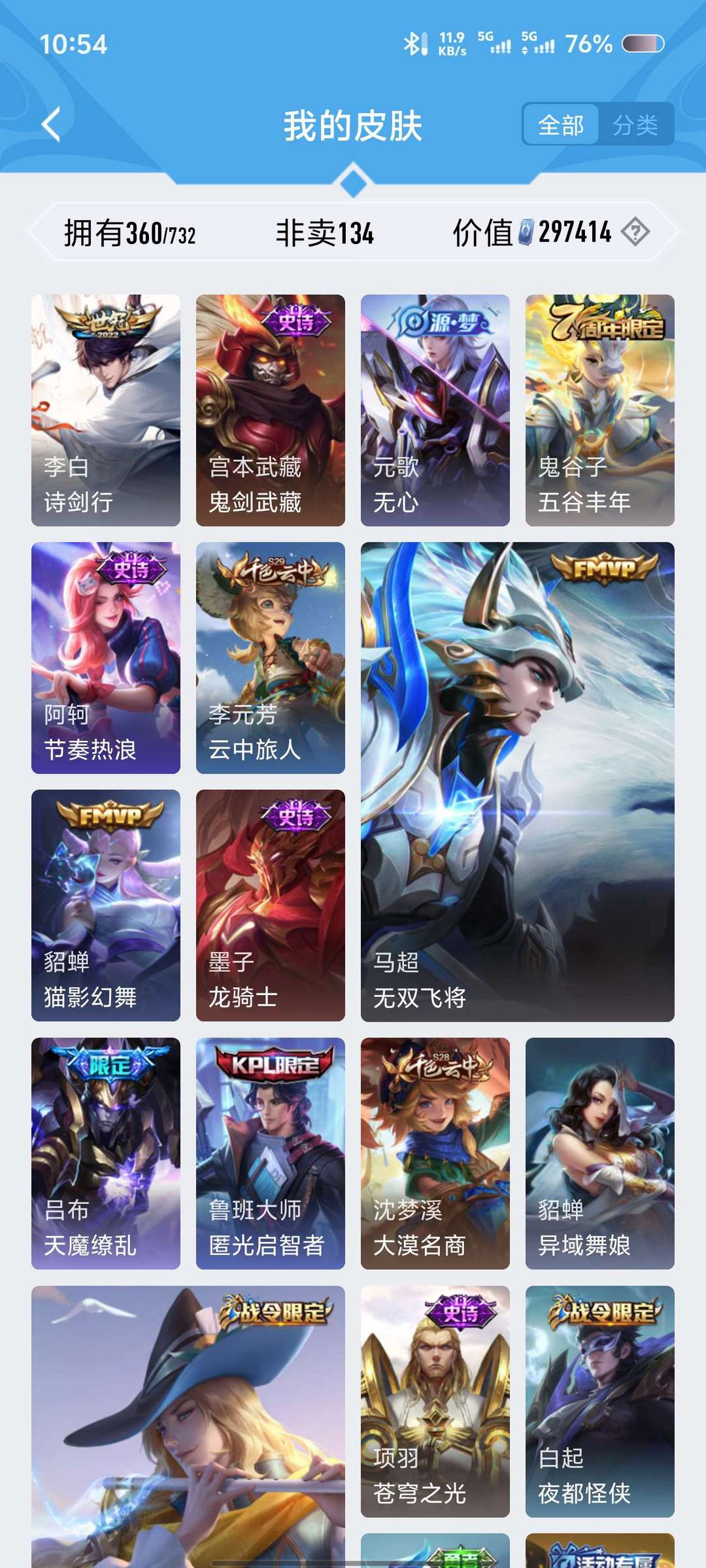View 沈梦溪 大漠名商 skin
The image size is (706, 1568).
pyautogui.click(x=435, y=1153)
